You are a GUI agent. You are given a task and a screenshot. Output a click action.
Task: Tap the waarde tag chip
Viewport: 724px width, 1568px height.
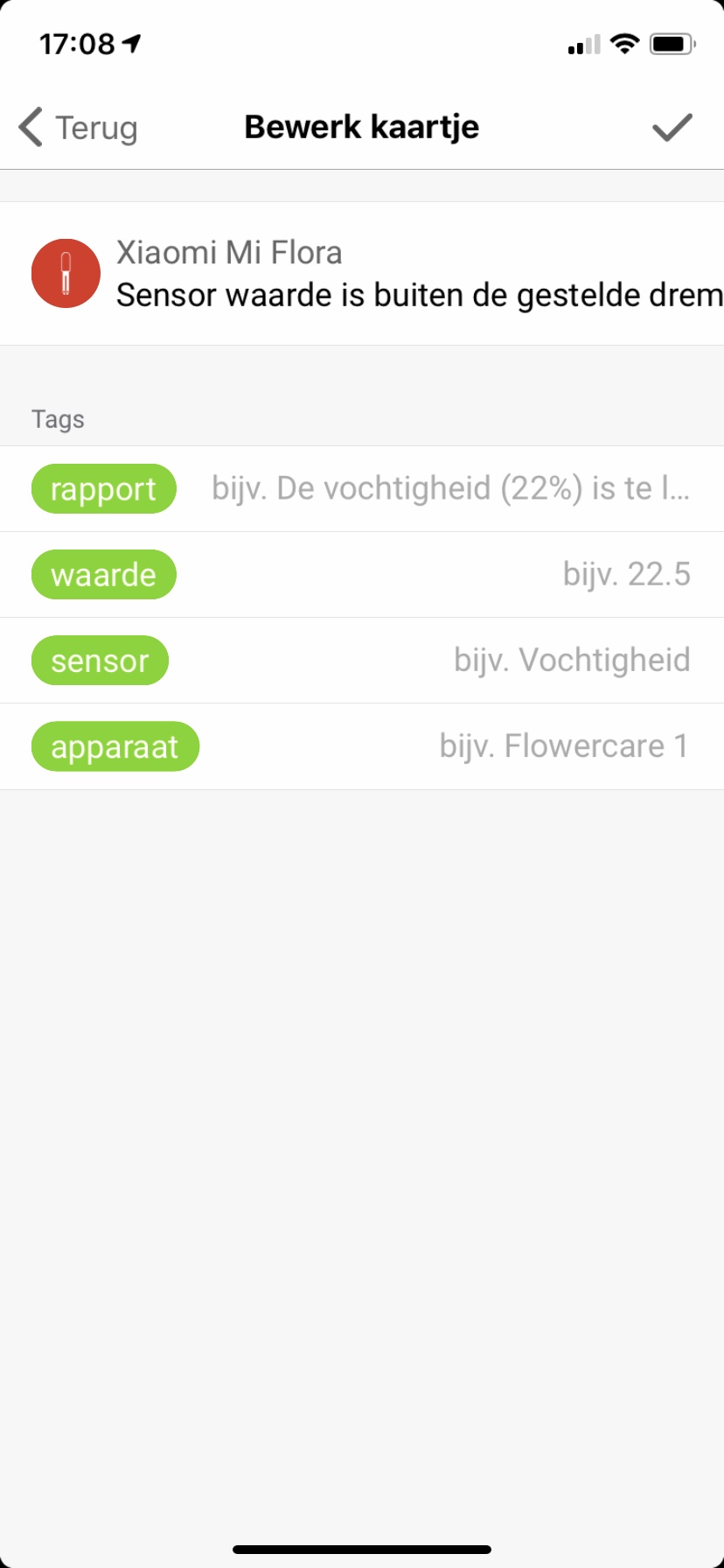tap(104, 575)
